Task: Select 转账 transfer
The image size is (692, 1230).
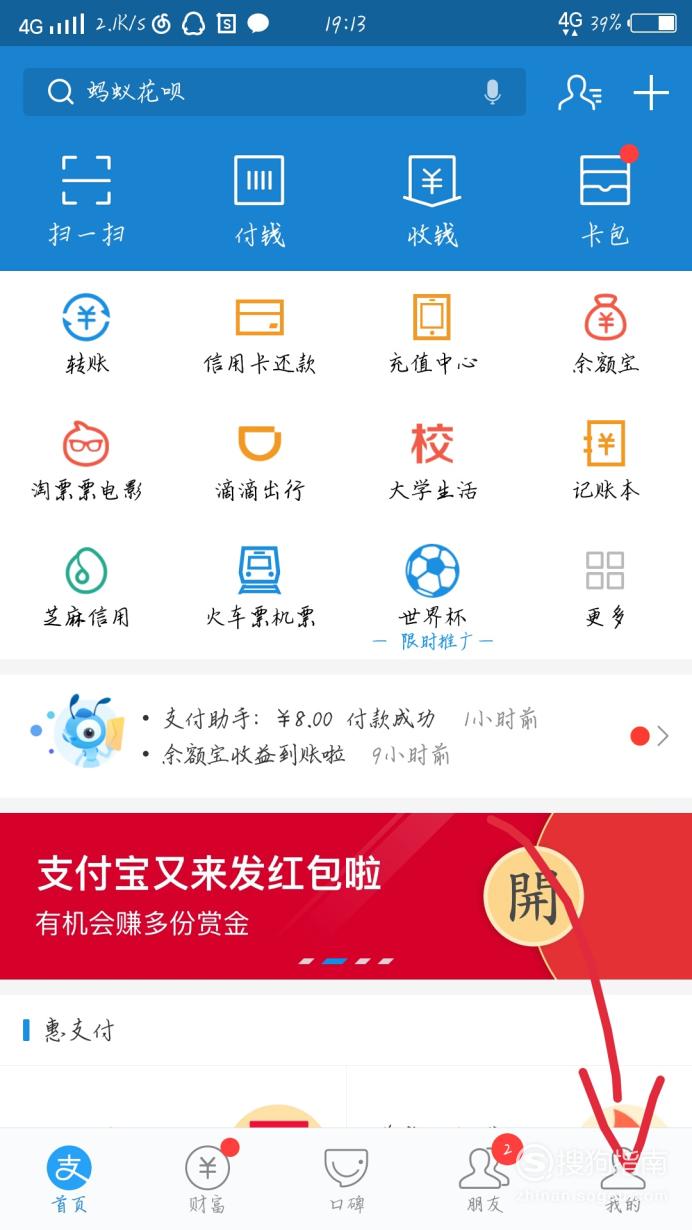Action: tap(86, 334)
